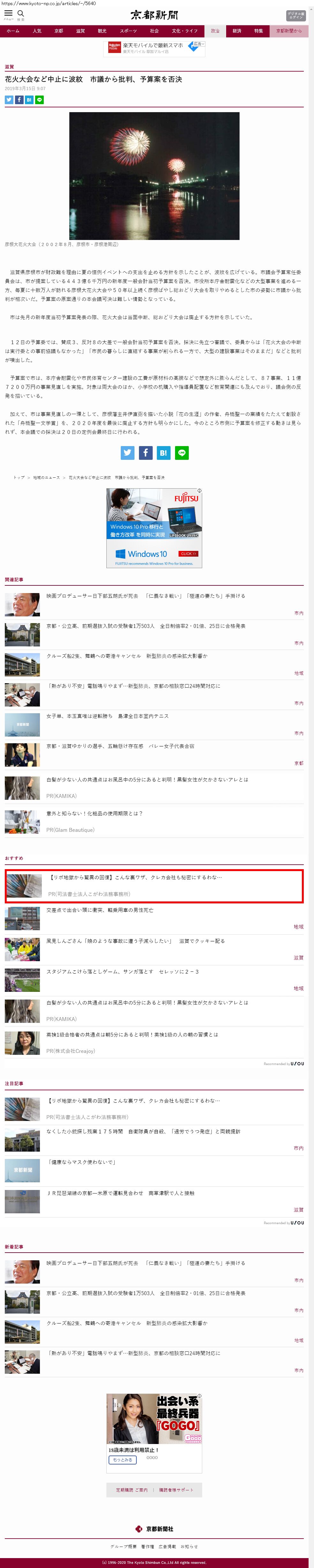Open 購読者様サポート link
Image resolution: width=314 pixels, height=1568 pixels.
[x=176, y=1490]
